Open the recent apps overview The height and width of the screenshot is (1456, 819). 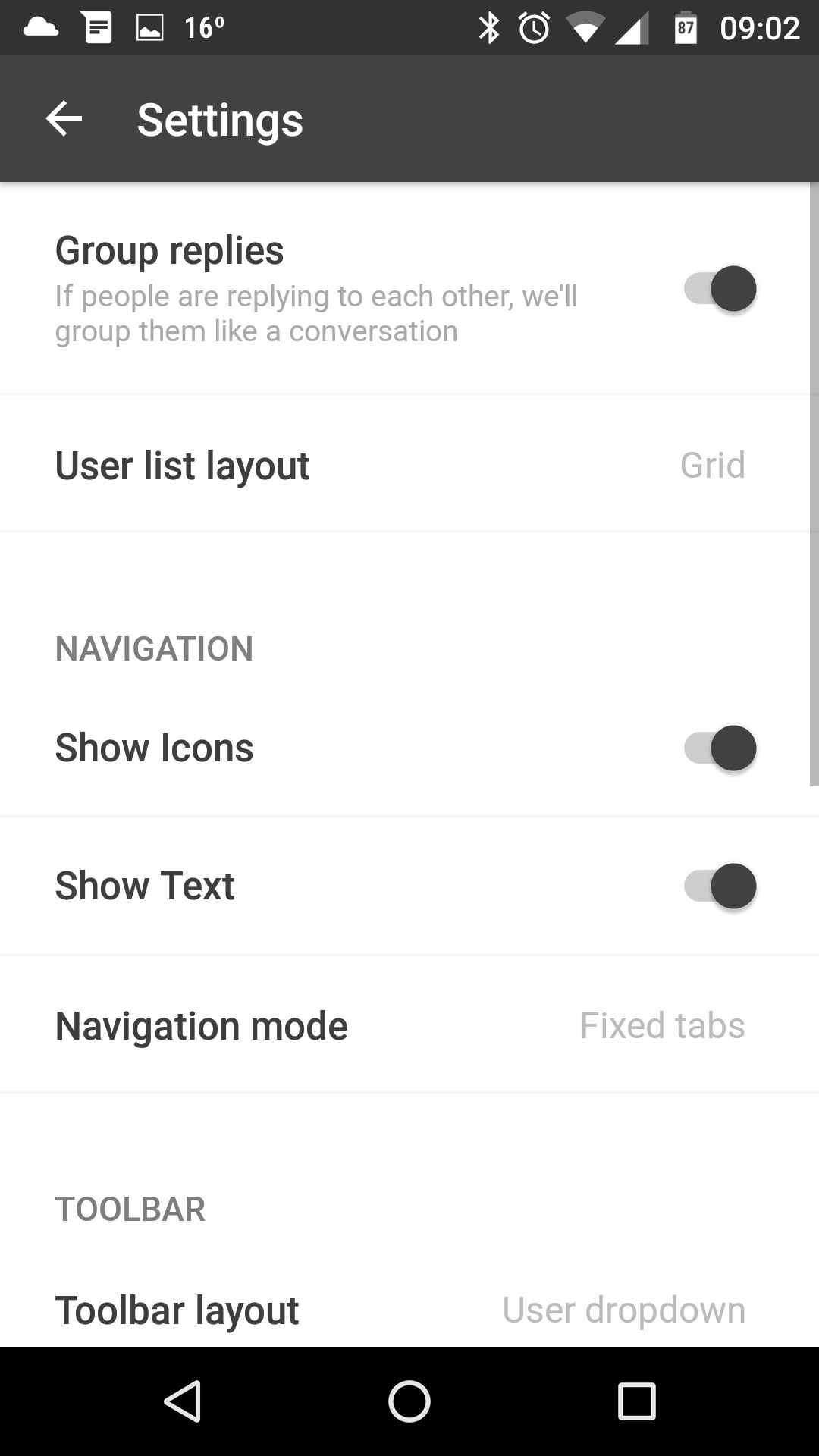click(x=636, y=1401)
